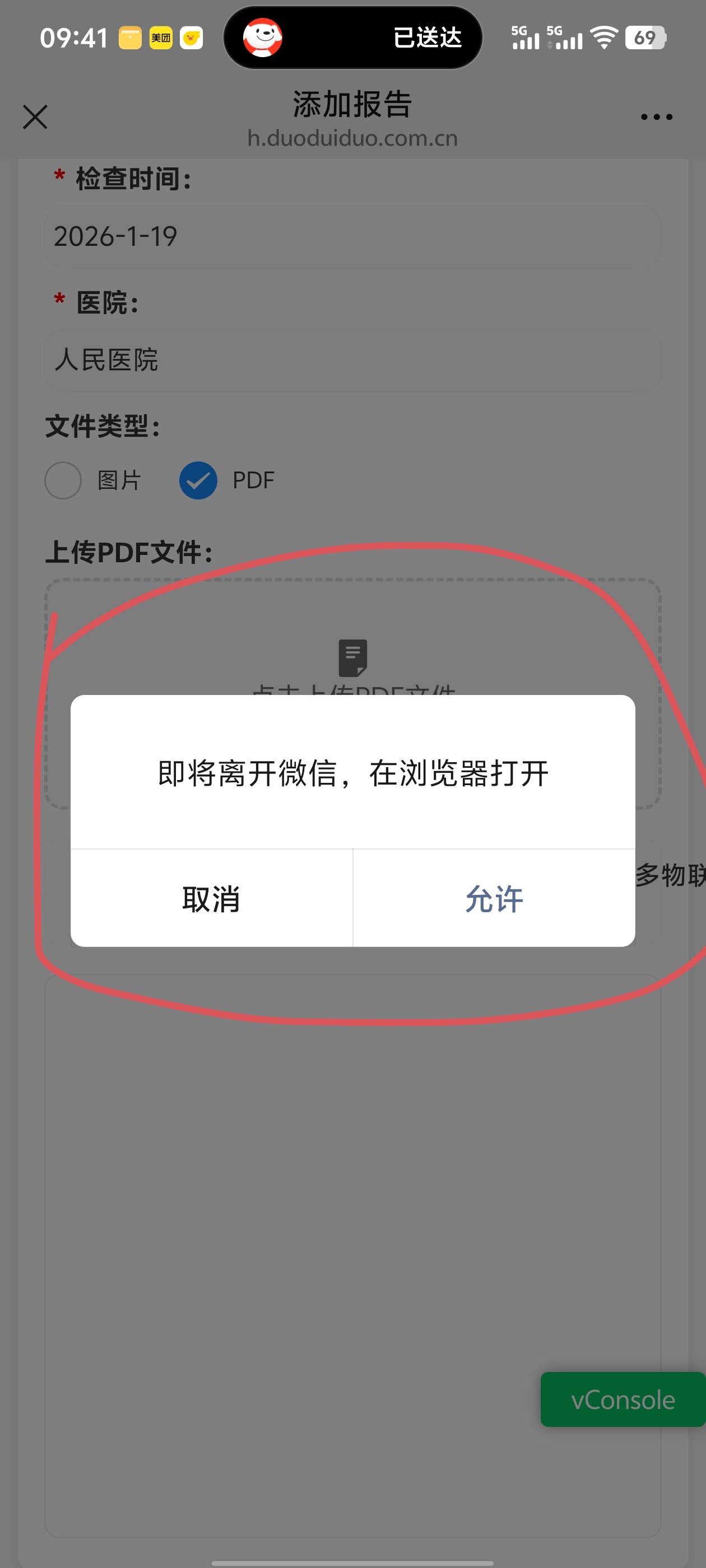Select the 图片 file type
Screen dimensions: 706x1568
pyautogui.click(x=63, y=480)
